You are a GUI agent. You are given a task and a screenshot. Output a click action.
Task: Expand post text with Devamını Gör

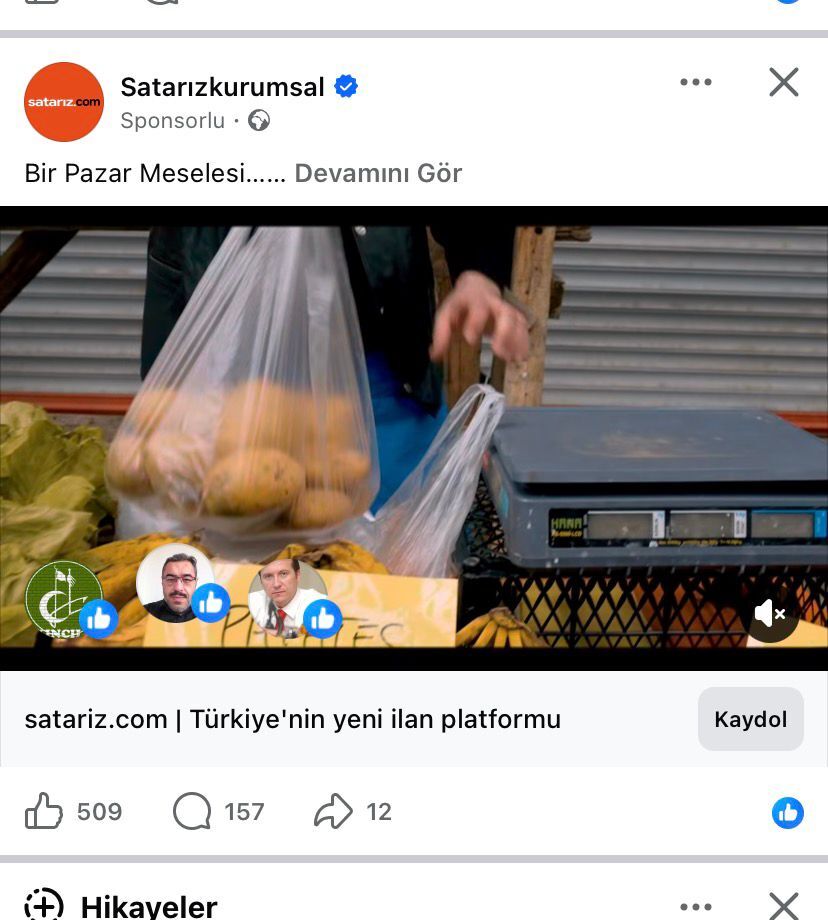[x=378, y=173]
